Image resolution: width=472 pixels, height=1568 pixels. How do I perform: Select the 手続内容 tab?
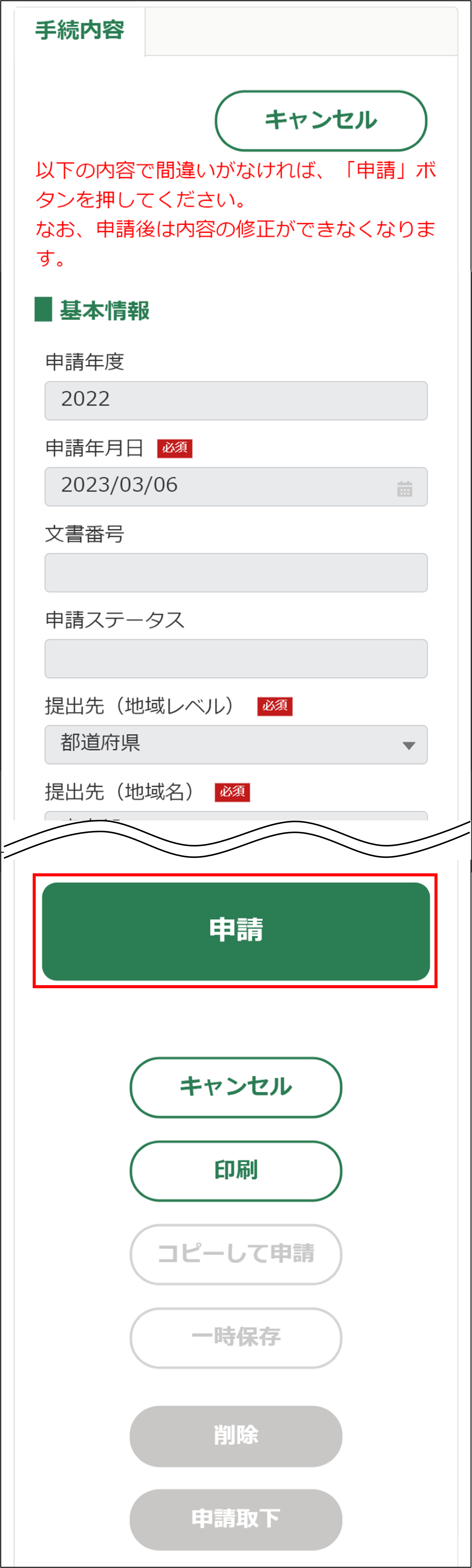click(79, 31)
